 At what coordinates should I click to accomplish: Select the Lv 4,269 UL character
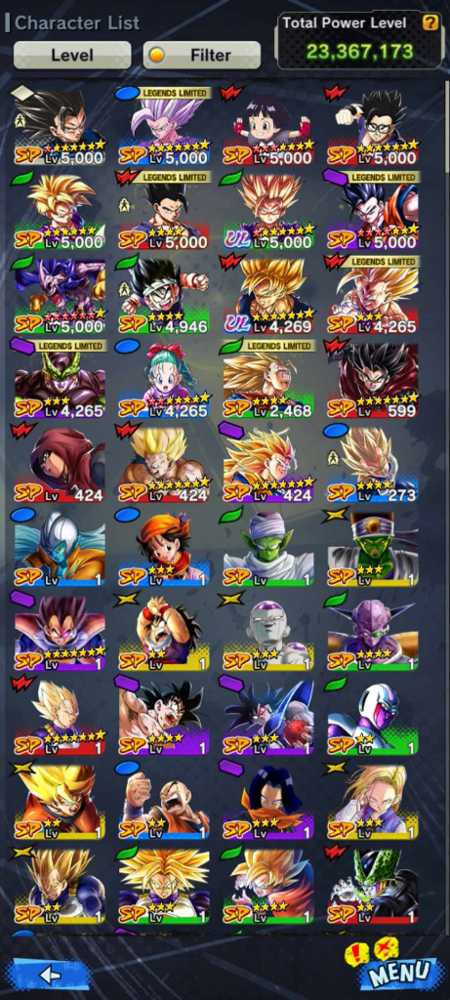tap(268, 293)
